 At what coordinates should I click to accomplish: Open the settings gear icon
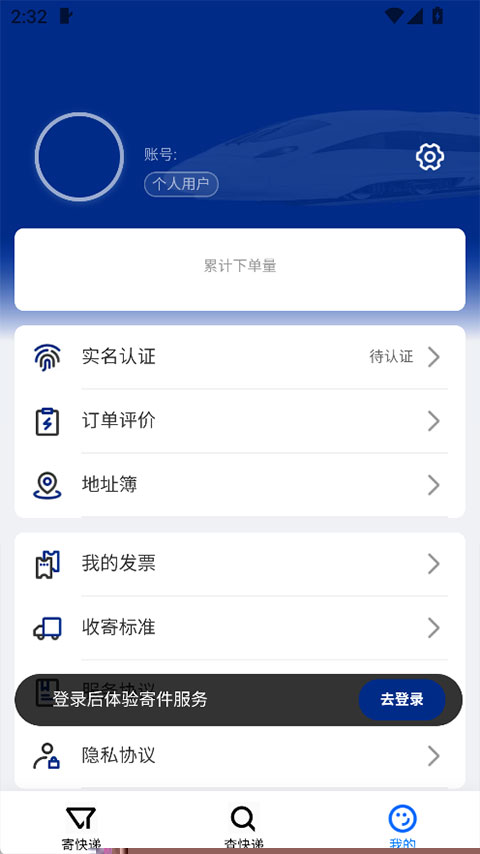pyautogui.click(x=430, y=157)
